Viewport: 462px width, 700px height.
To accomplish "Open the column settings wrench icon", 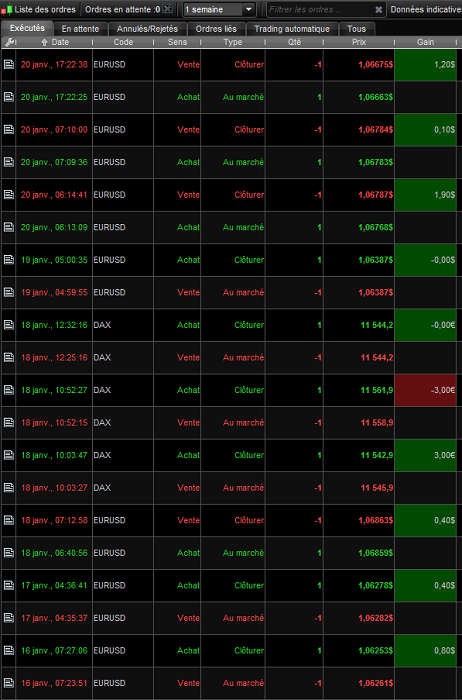I will pos(9,42).
